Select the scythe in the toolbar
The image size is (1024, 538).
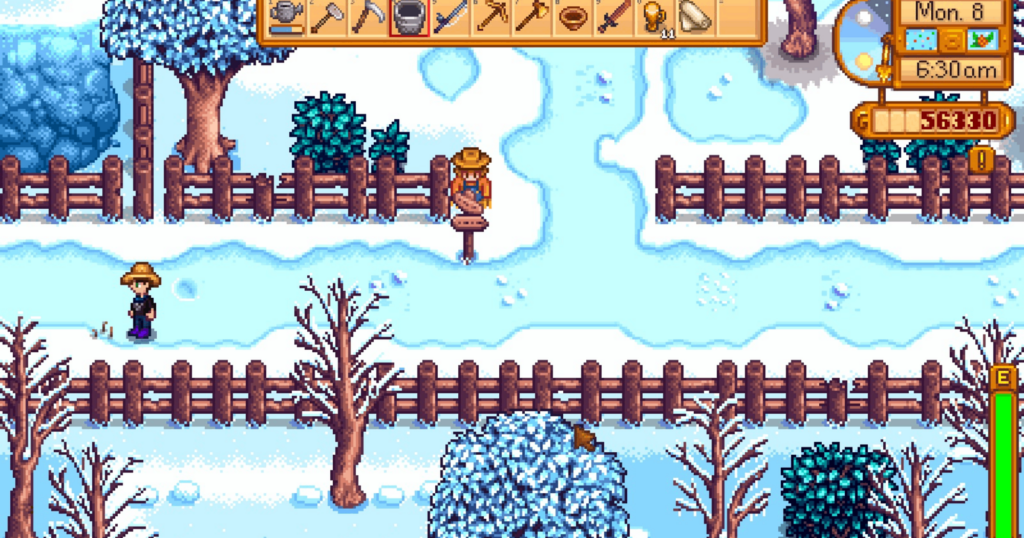click(368, 16)
